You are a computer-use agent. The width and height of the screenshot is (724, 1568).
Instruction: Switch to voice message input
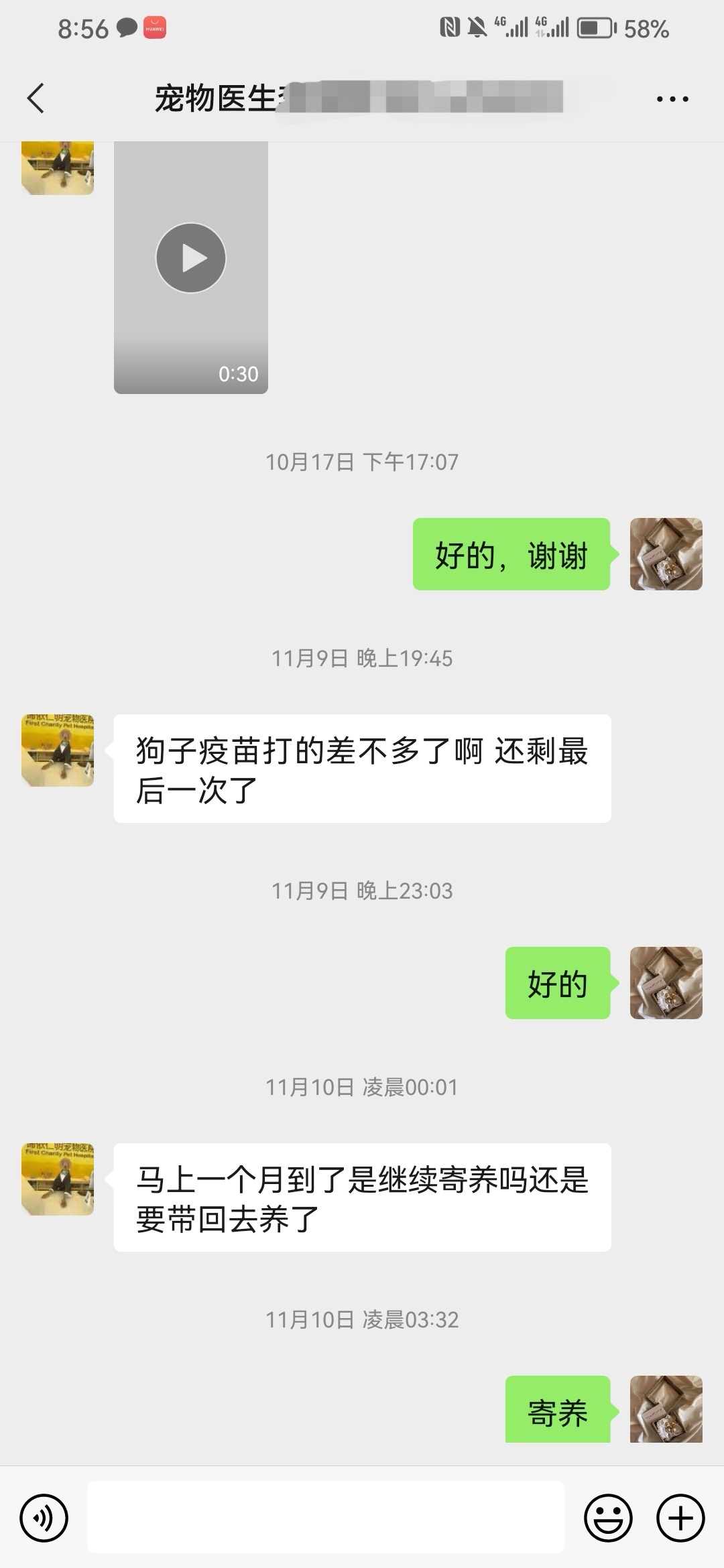44,1518
